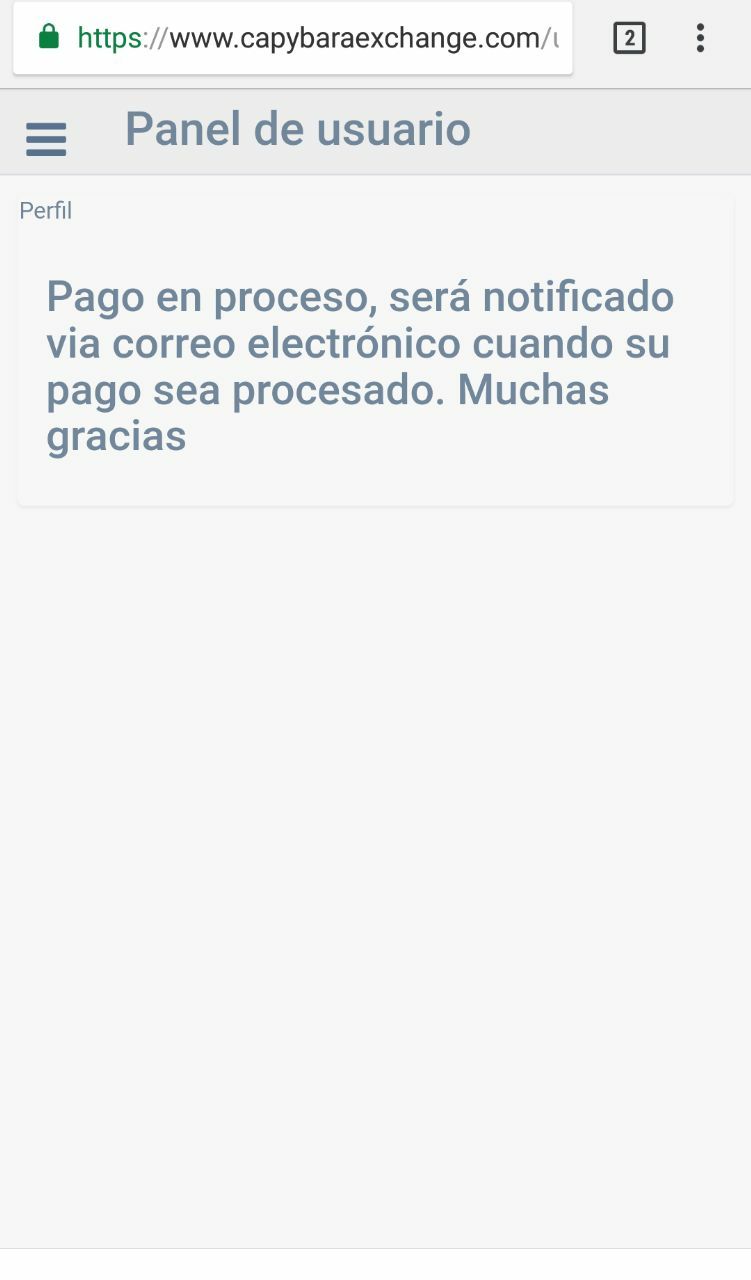Tap the browser URL address bar

point(293,38)
